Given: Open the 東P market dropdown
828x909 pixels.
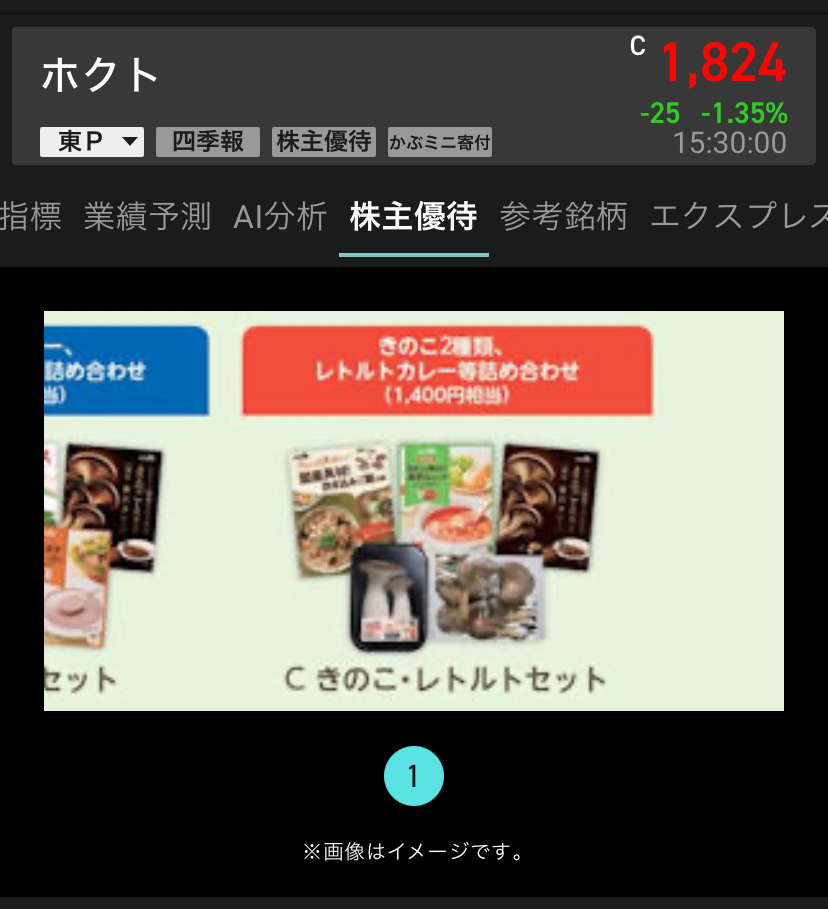Looking at the screenshot, I should (x=92, y=142).
